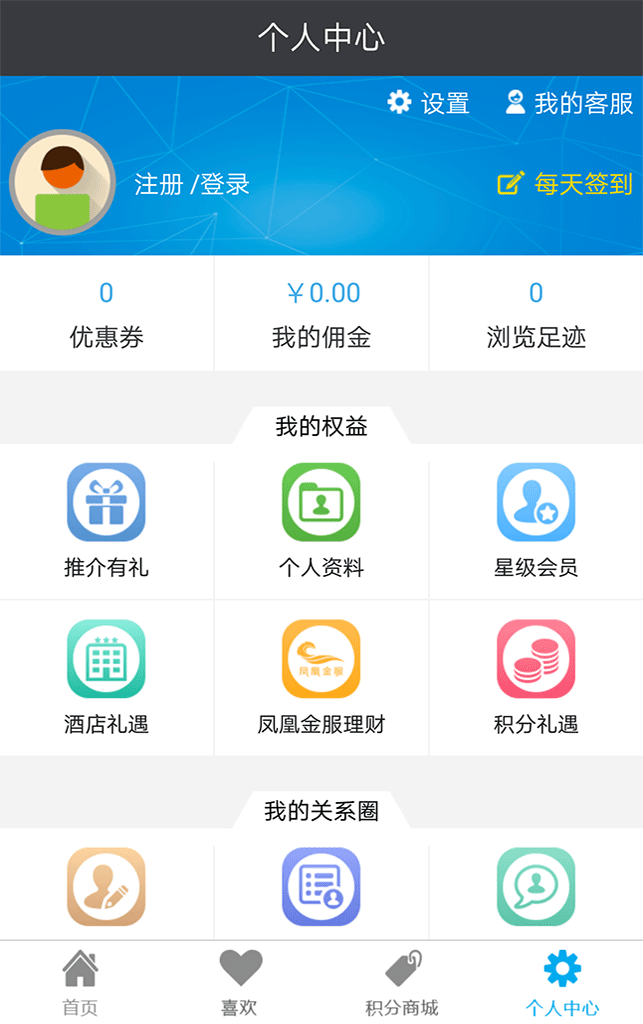Switch to the 积分商城 tab

click(402, 983)
